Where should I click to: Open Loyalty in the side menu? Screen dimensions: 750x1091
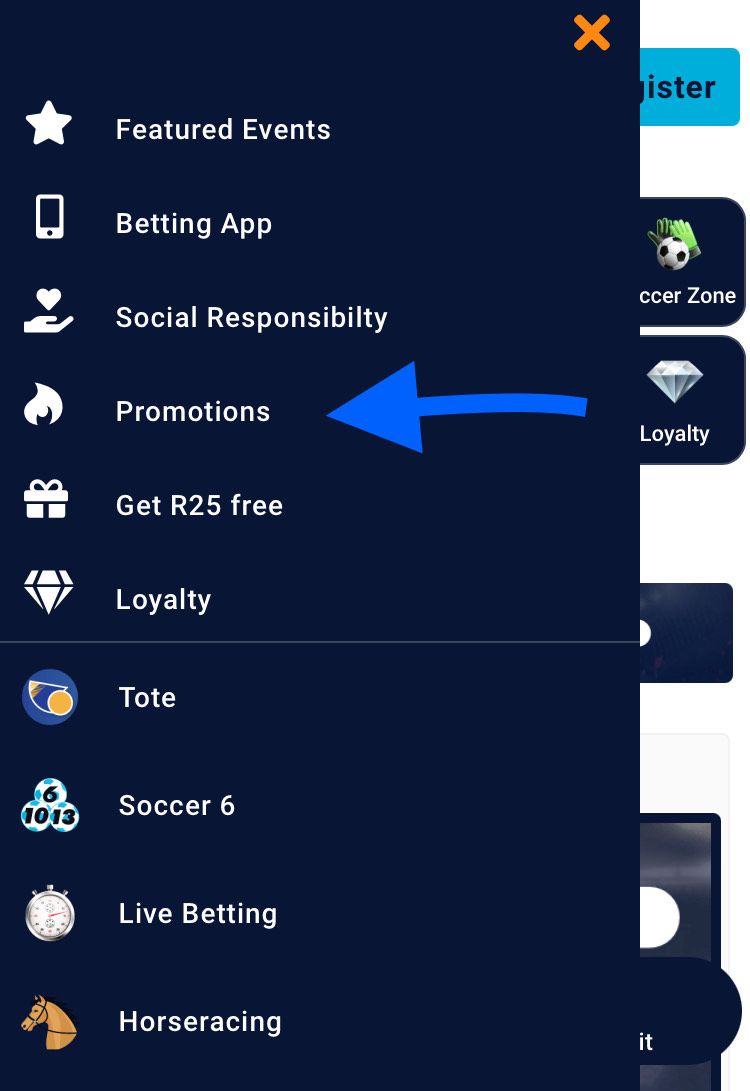(163, 600)
